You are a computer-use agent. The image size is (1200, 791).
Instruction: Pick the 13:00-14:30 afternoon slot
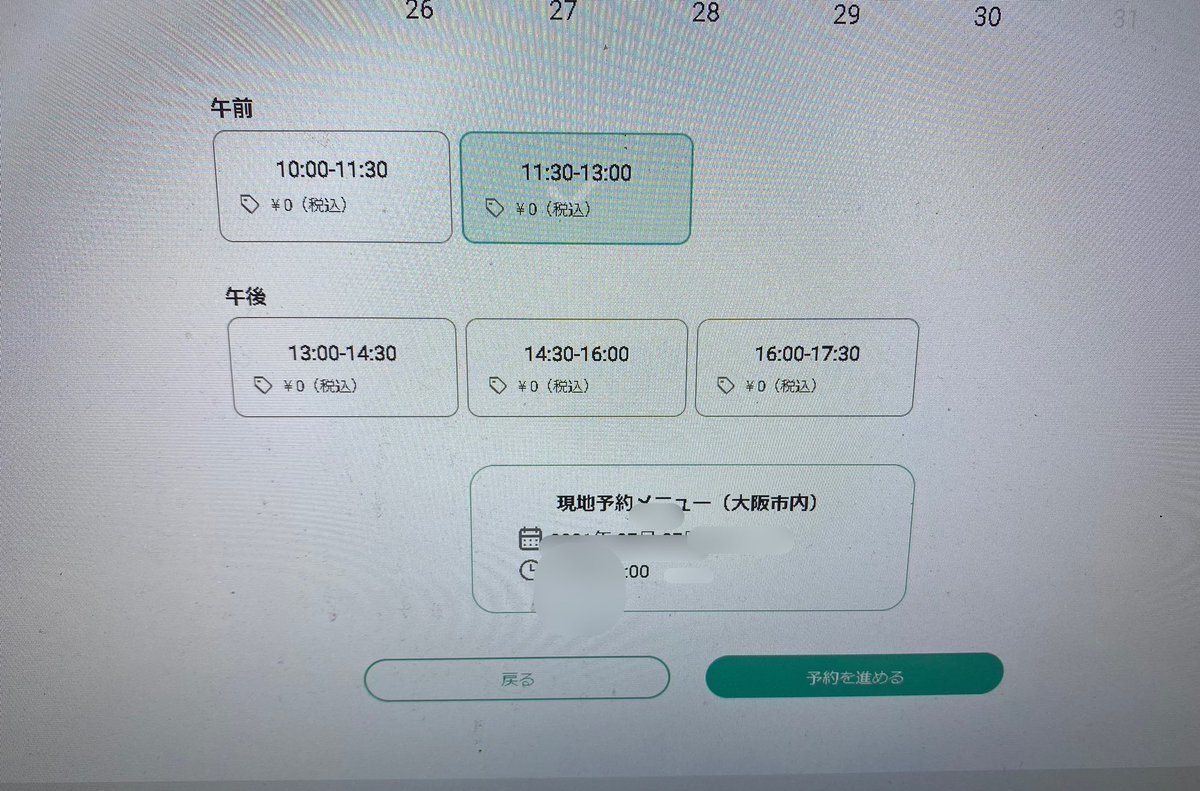pos(342,367)
